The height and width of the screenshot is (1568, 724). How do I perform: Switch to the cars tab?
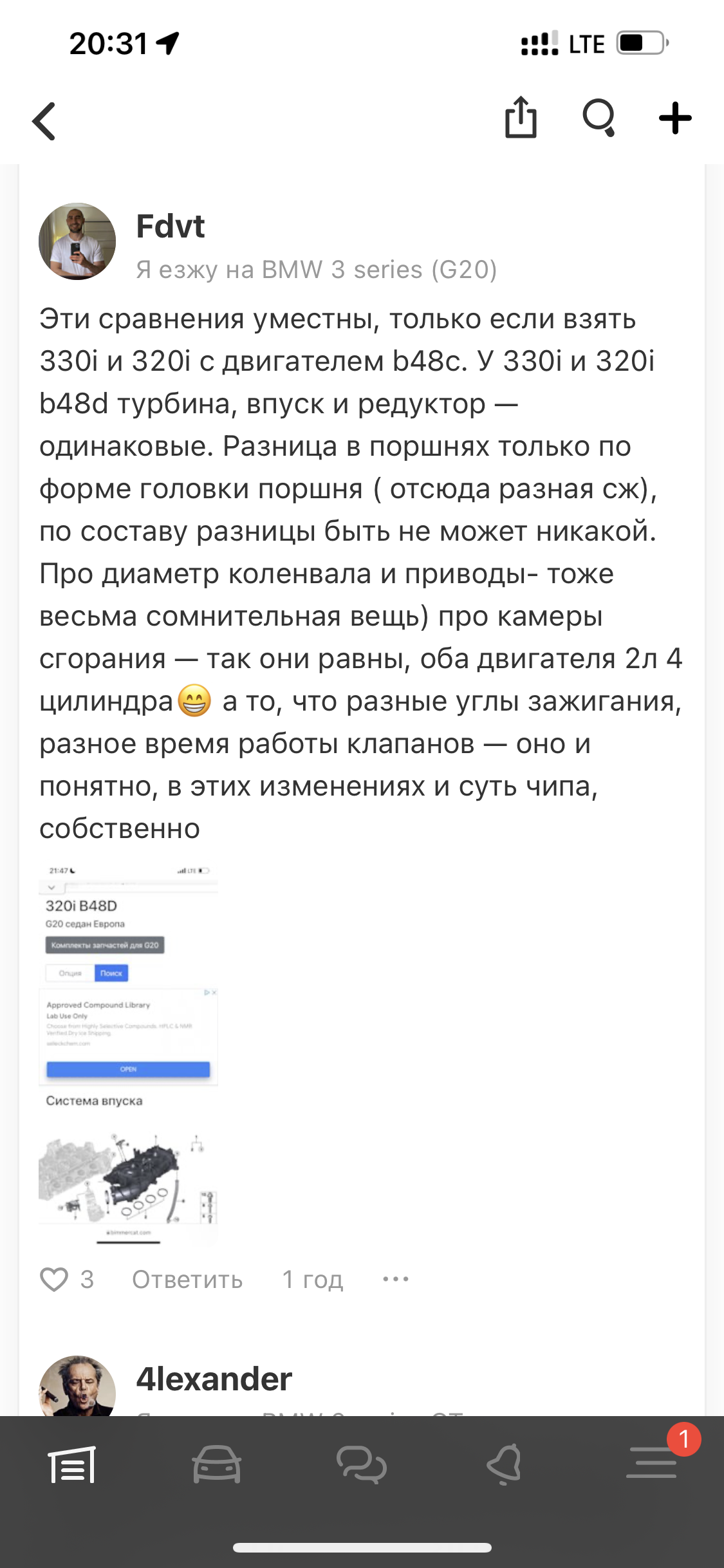coord(217,1465)
